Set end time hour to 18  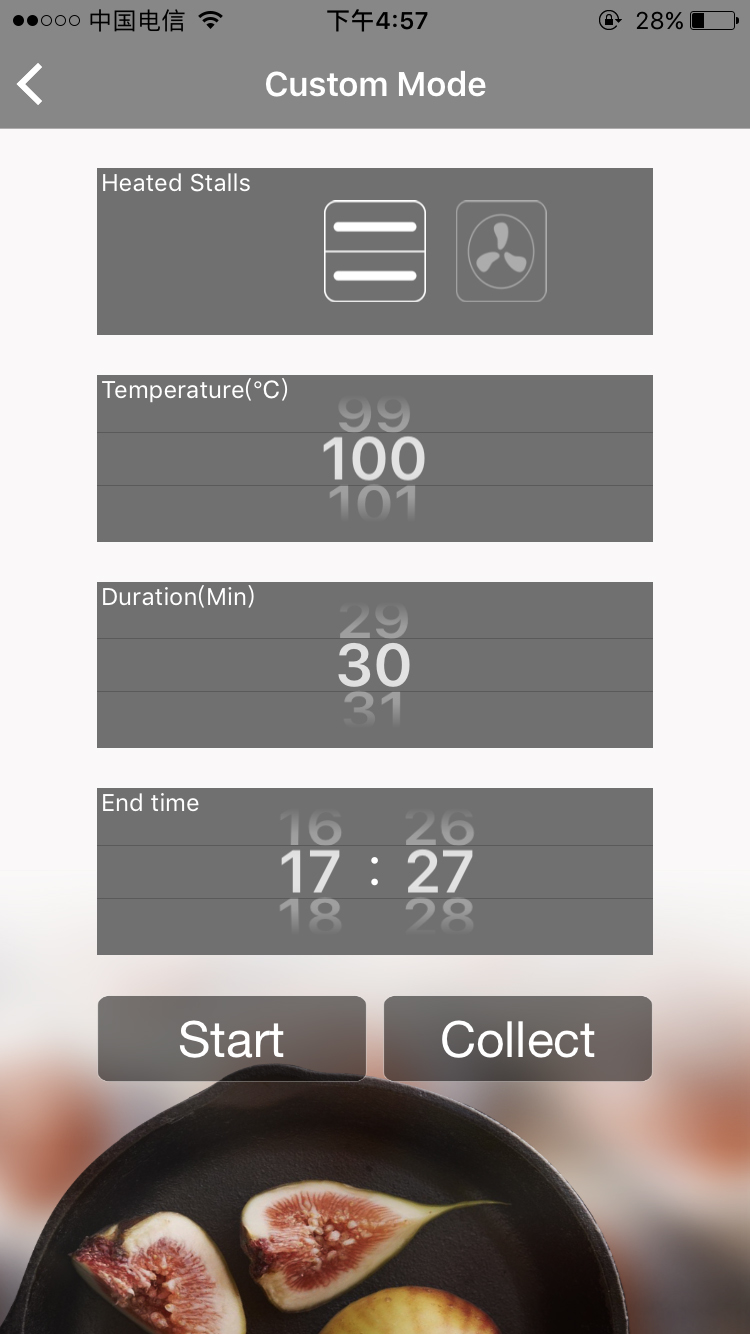[x=310, y=917]
